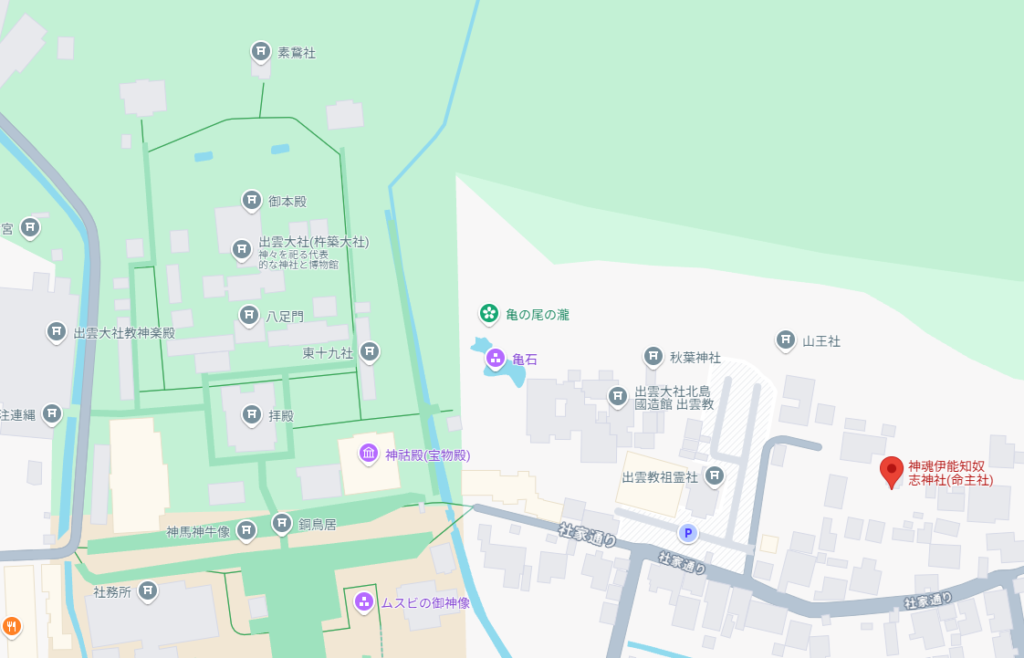Tap the 亀の尾の瀧 green marker
Image resolution: width=1024 pixels, height=658 pixels.
click(x=489, y=314)
